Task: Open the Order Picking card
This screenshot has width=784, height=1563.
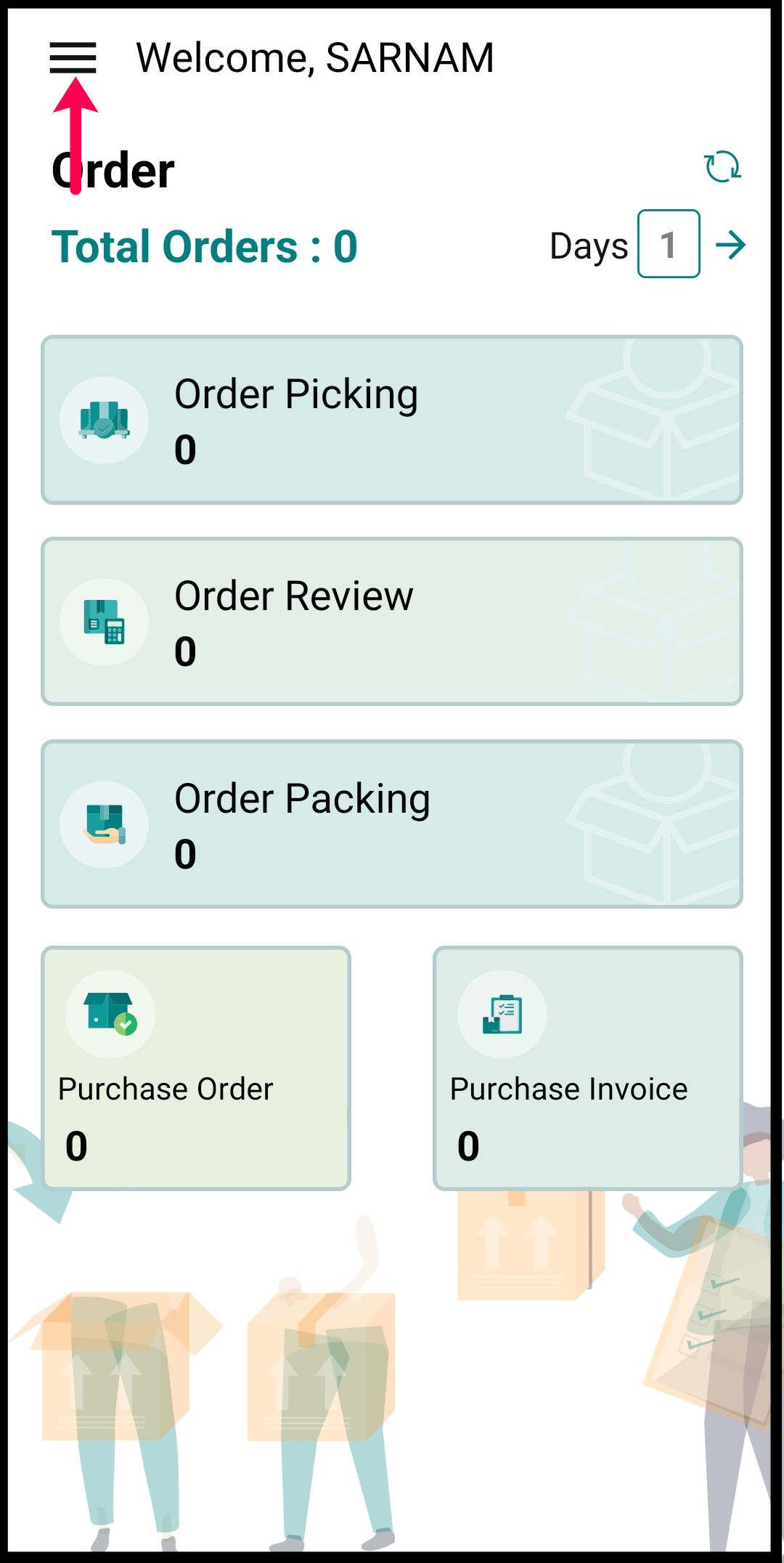Action: [x=392, y=420]
